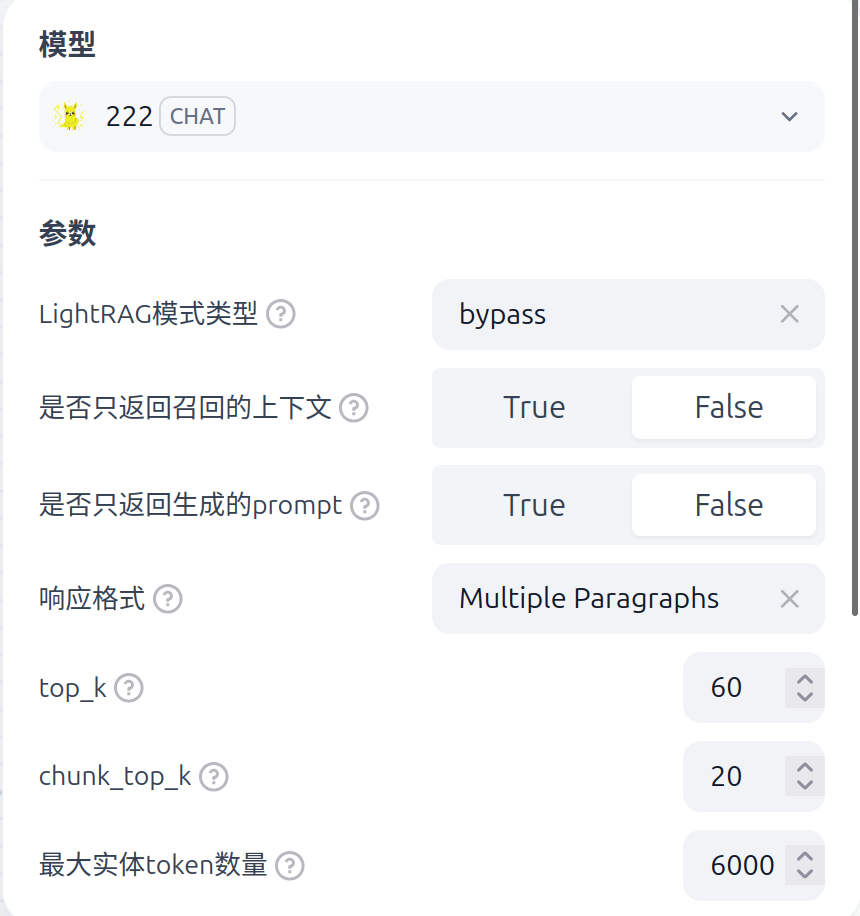Screen dimensions: 860x916
Task: Clear the Multiple Paragraphs response format
Action: (789, 599)
